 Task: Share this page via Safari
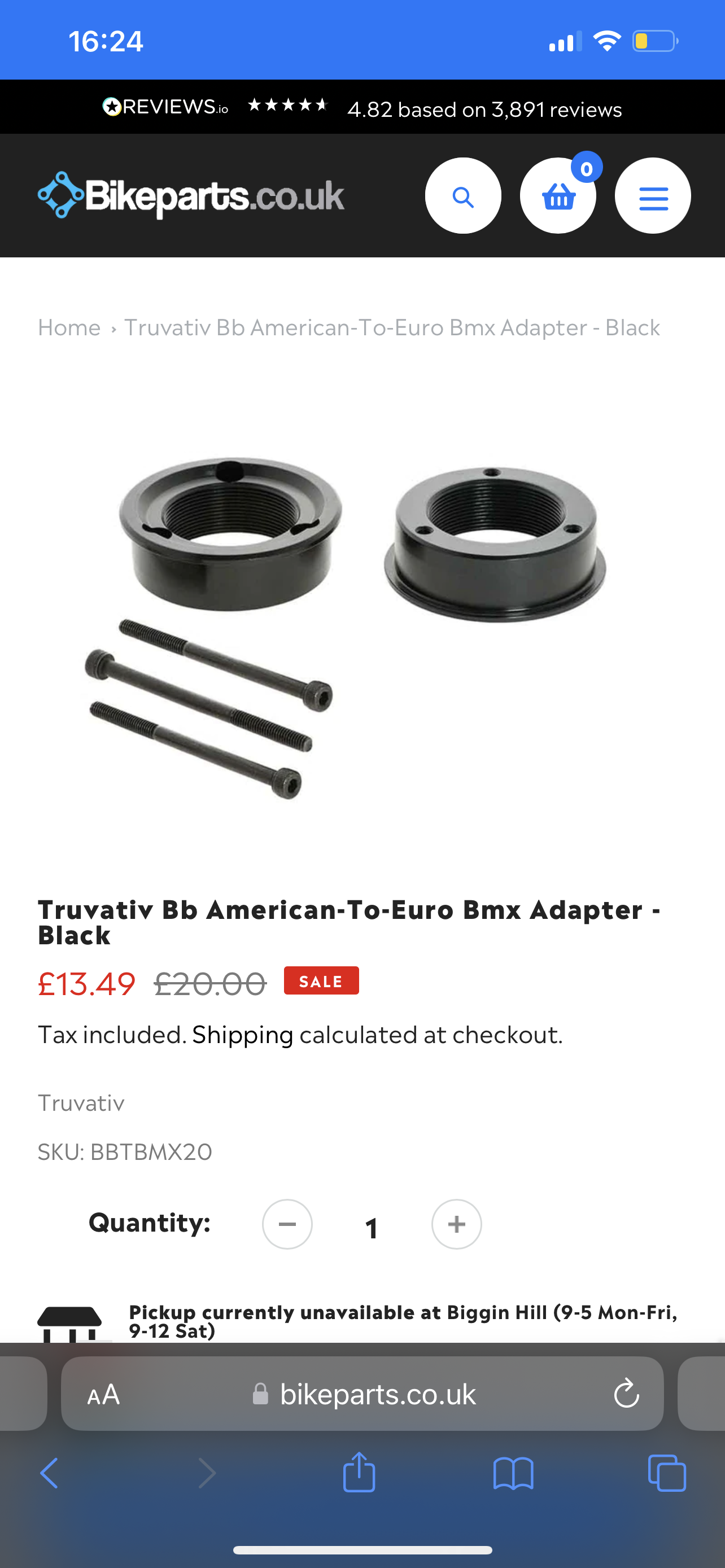click(359, 1472)
